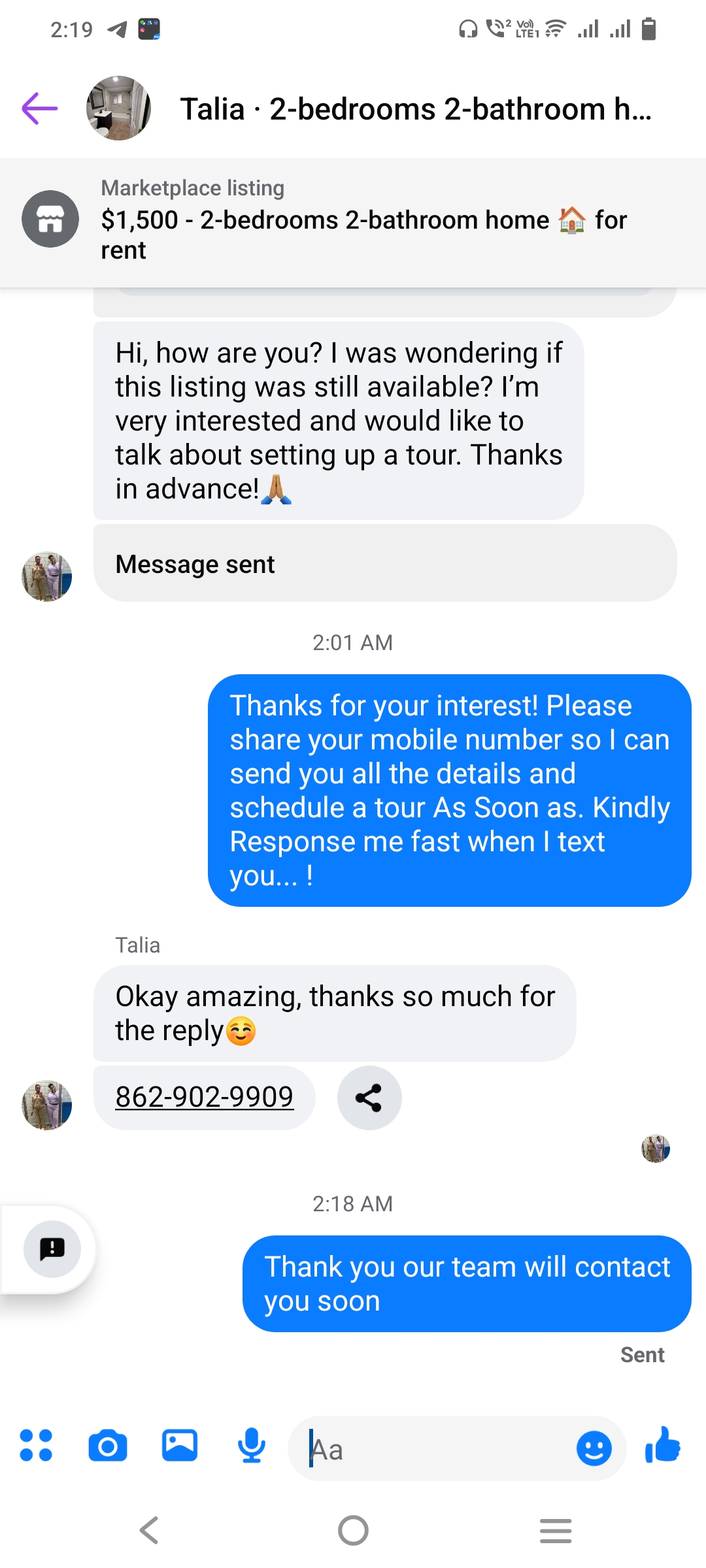Open more options grid menu

point(36,1445)
